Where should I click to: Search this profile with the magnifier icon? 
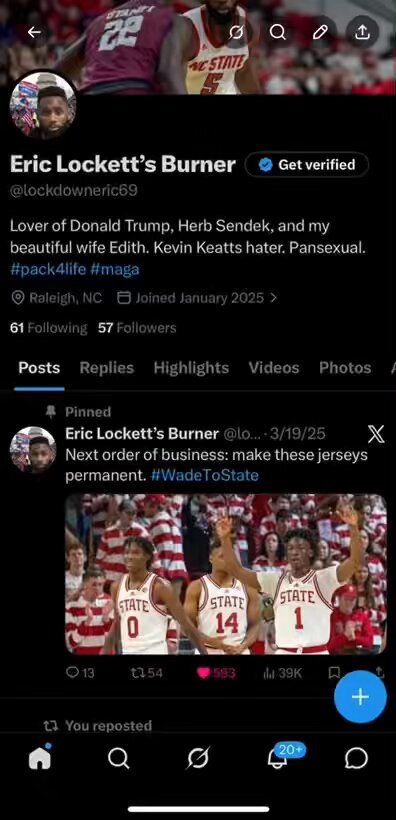click(x=278, y=32)
